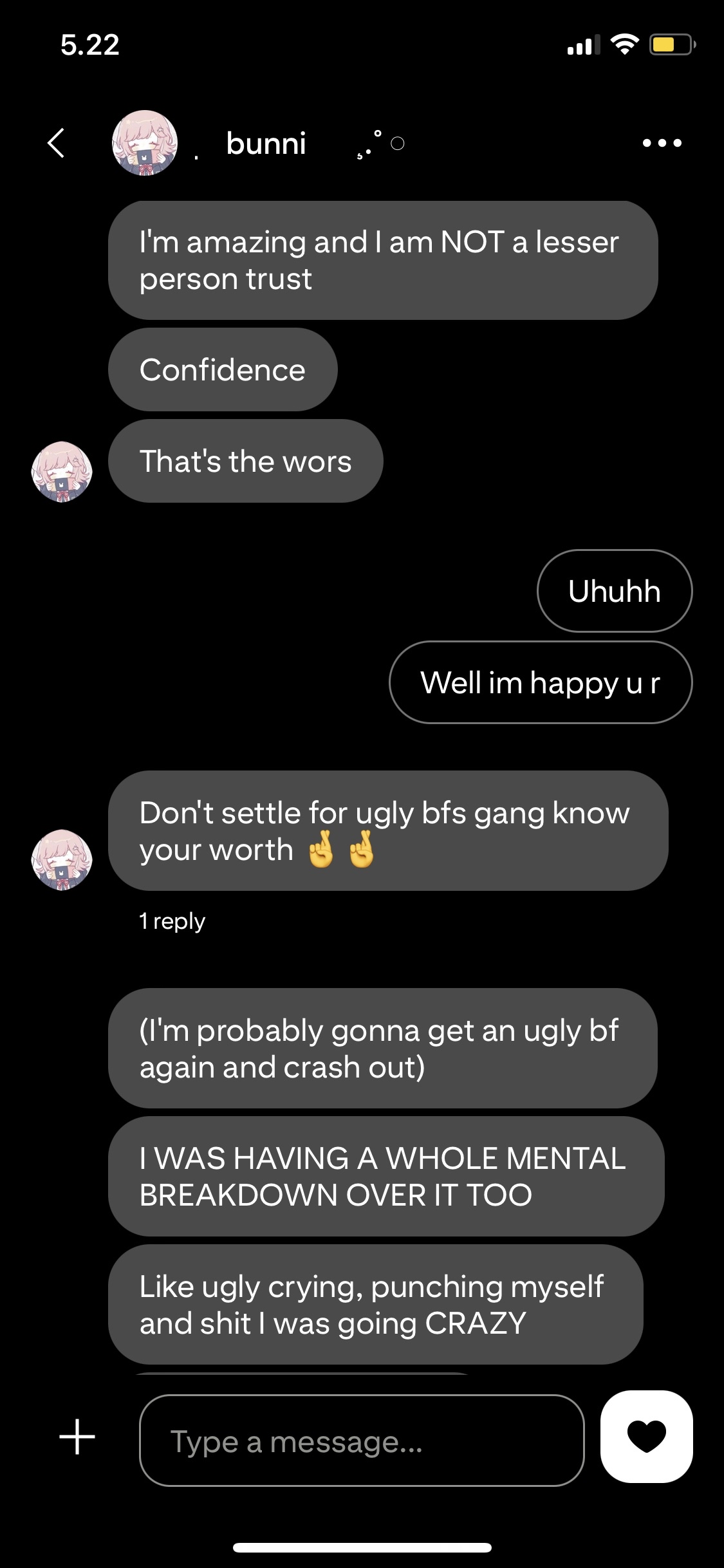The image size is (724, 1568).
Task: Open the three-dot overflow menu
Action: pyautogui.click(x=662, y=143)
